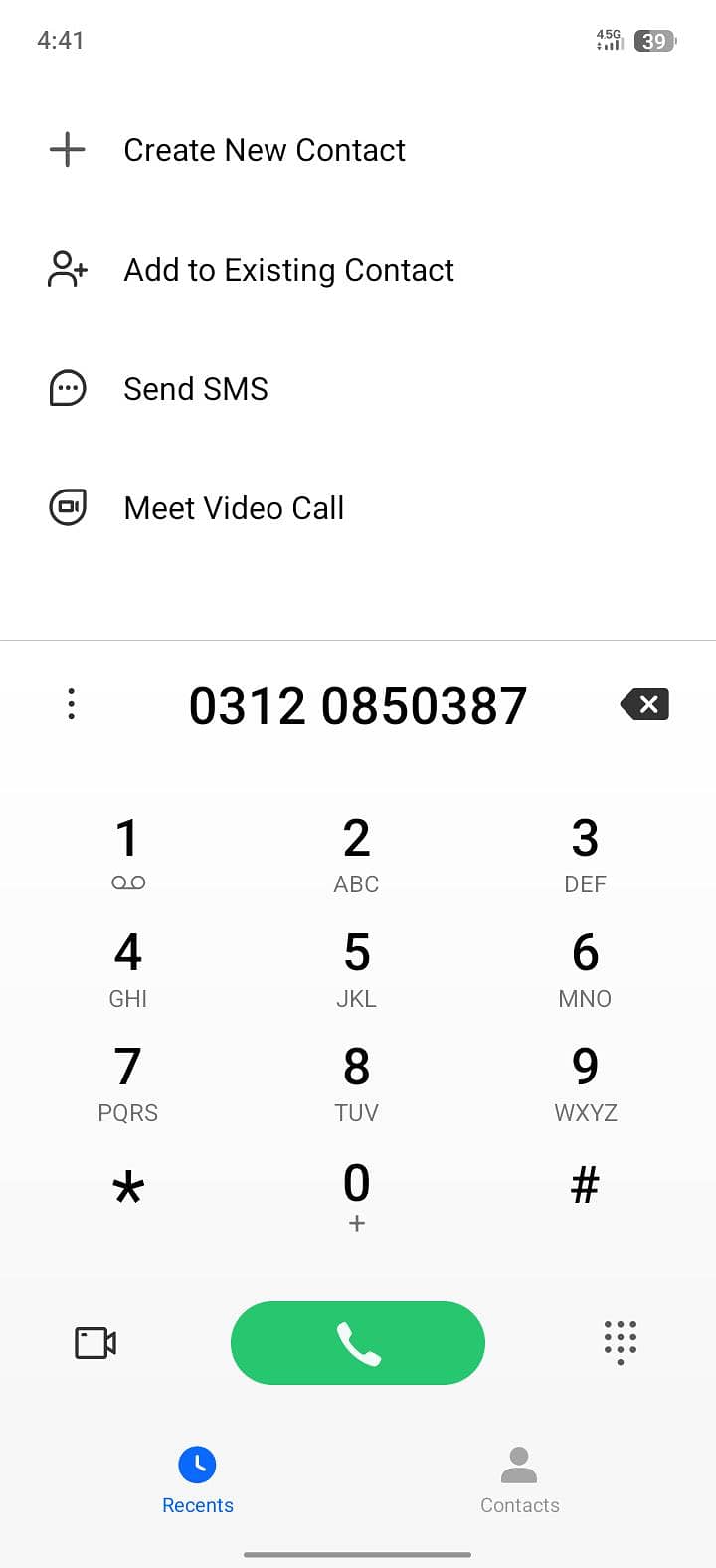
Task: Enter the star symbol key
Action: tap(127, 1188)
